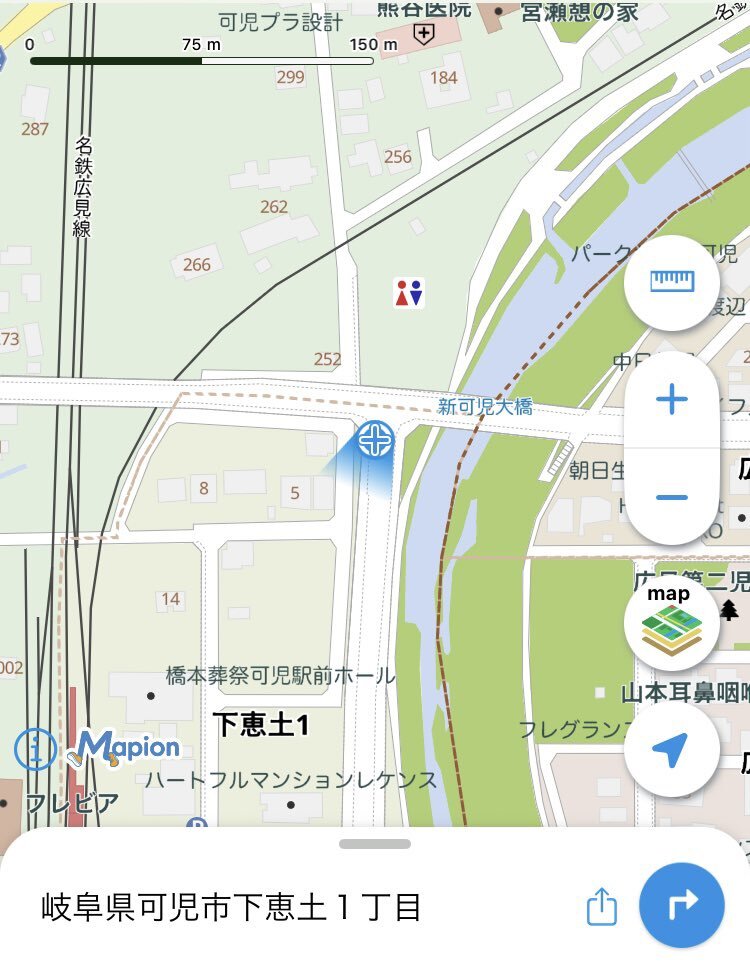Change the map layer type
750x970 pixels.
[671, 622]
